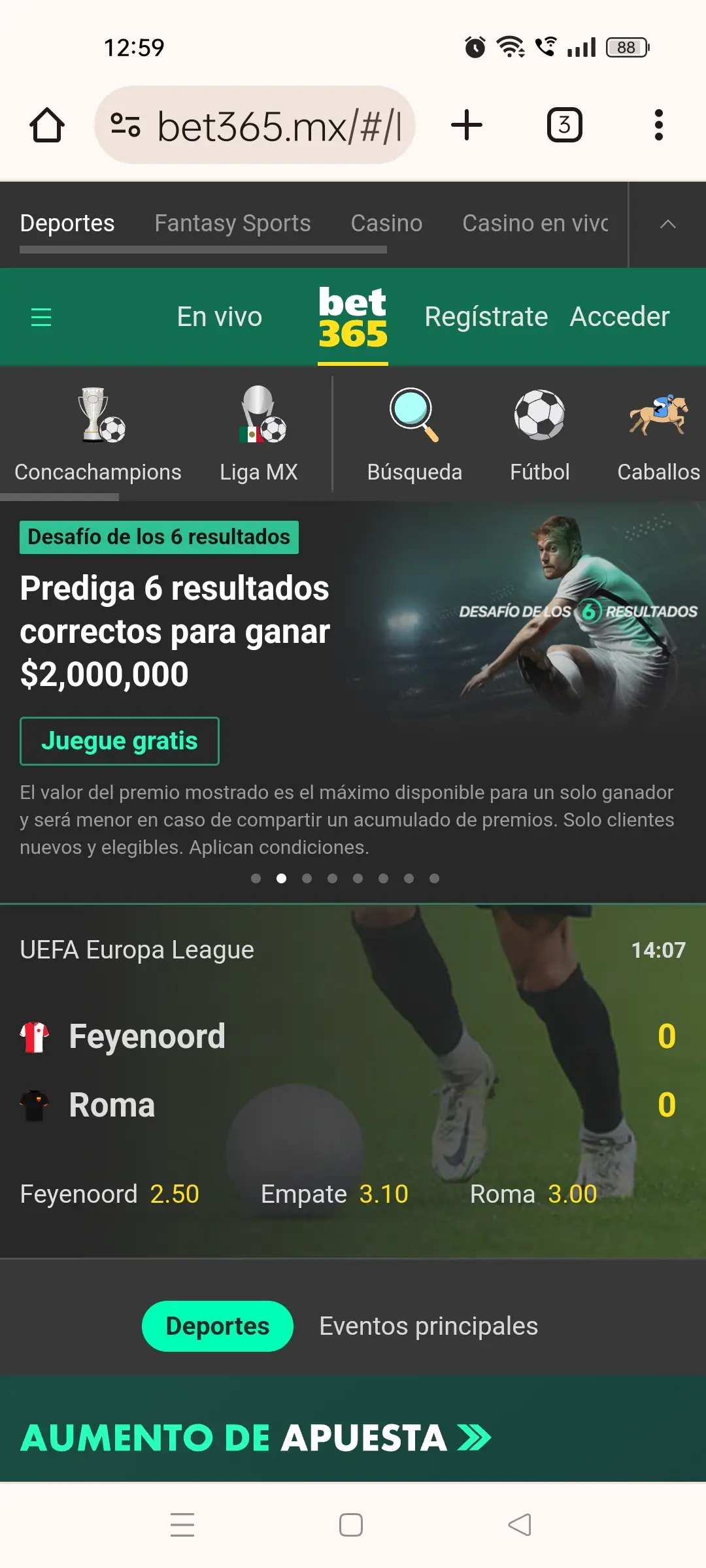Screen dimensions: 706x1568
Task: Tap Juegue gratis button
Action: [120, 741]
